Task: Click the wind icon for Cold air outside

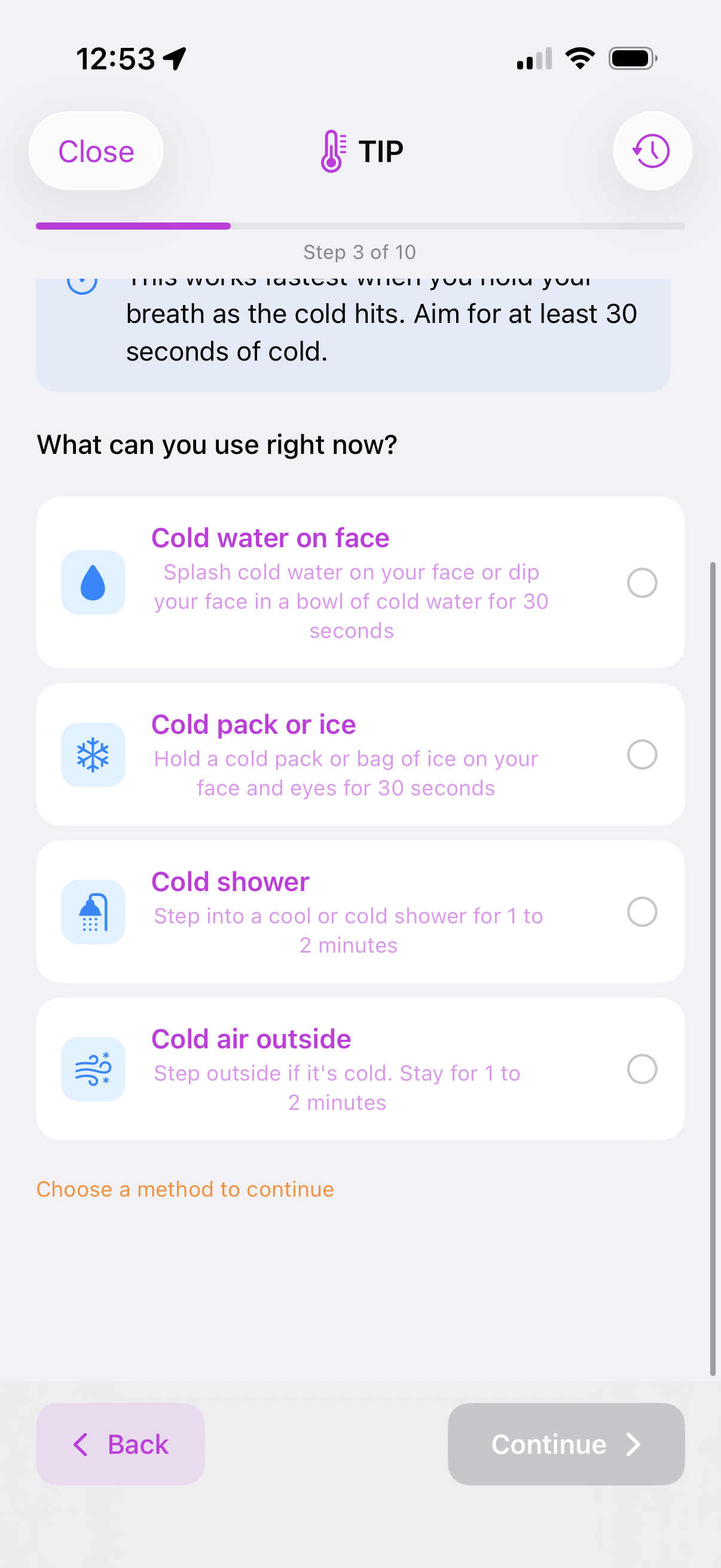Action: (93, 1069)
